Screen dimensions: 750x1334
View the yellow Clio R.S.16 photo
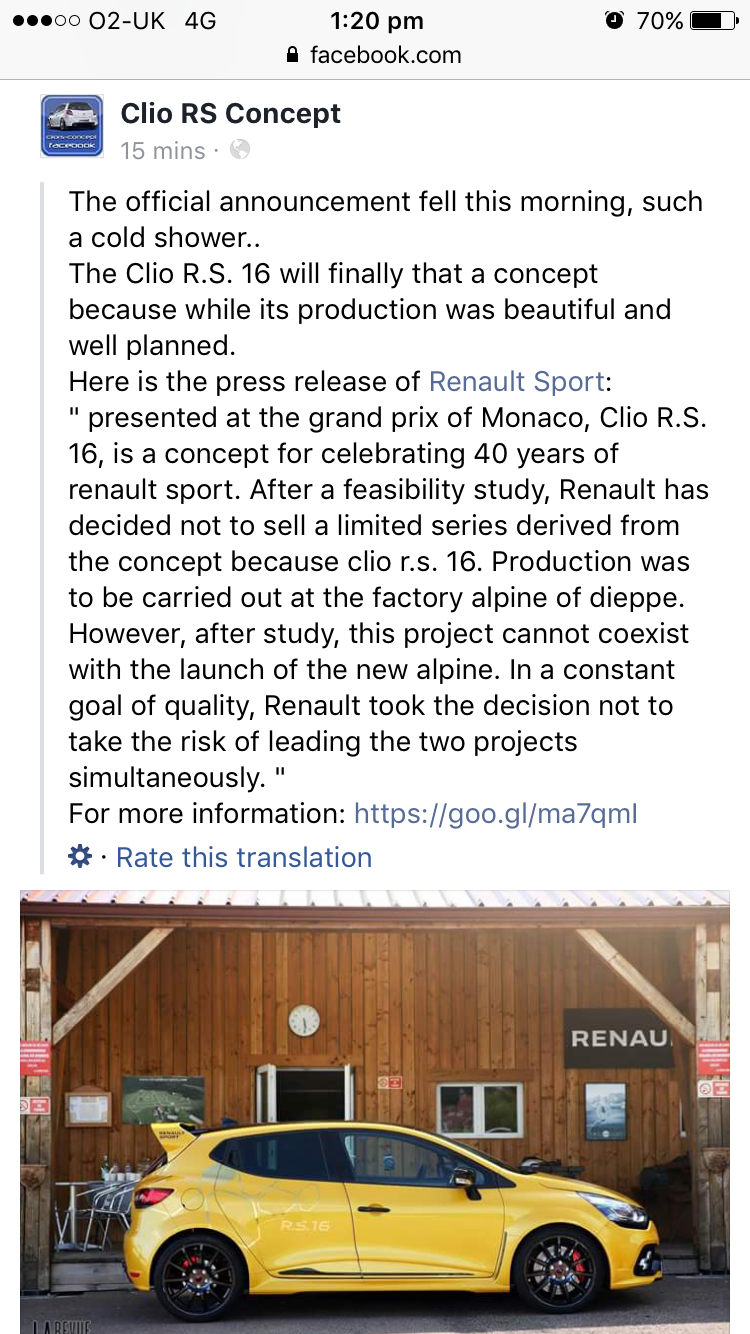375,1110
